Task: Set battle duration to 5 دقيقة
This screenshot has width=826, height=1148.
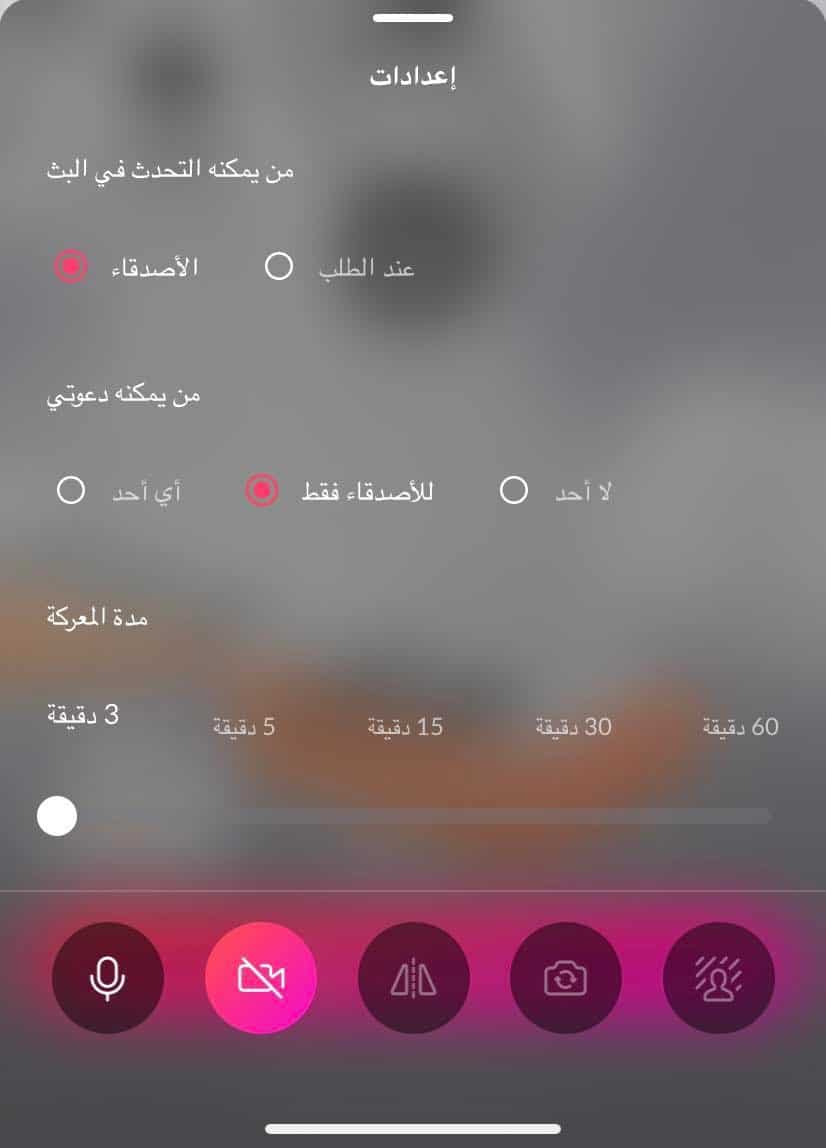Action: 244,727
